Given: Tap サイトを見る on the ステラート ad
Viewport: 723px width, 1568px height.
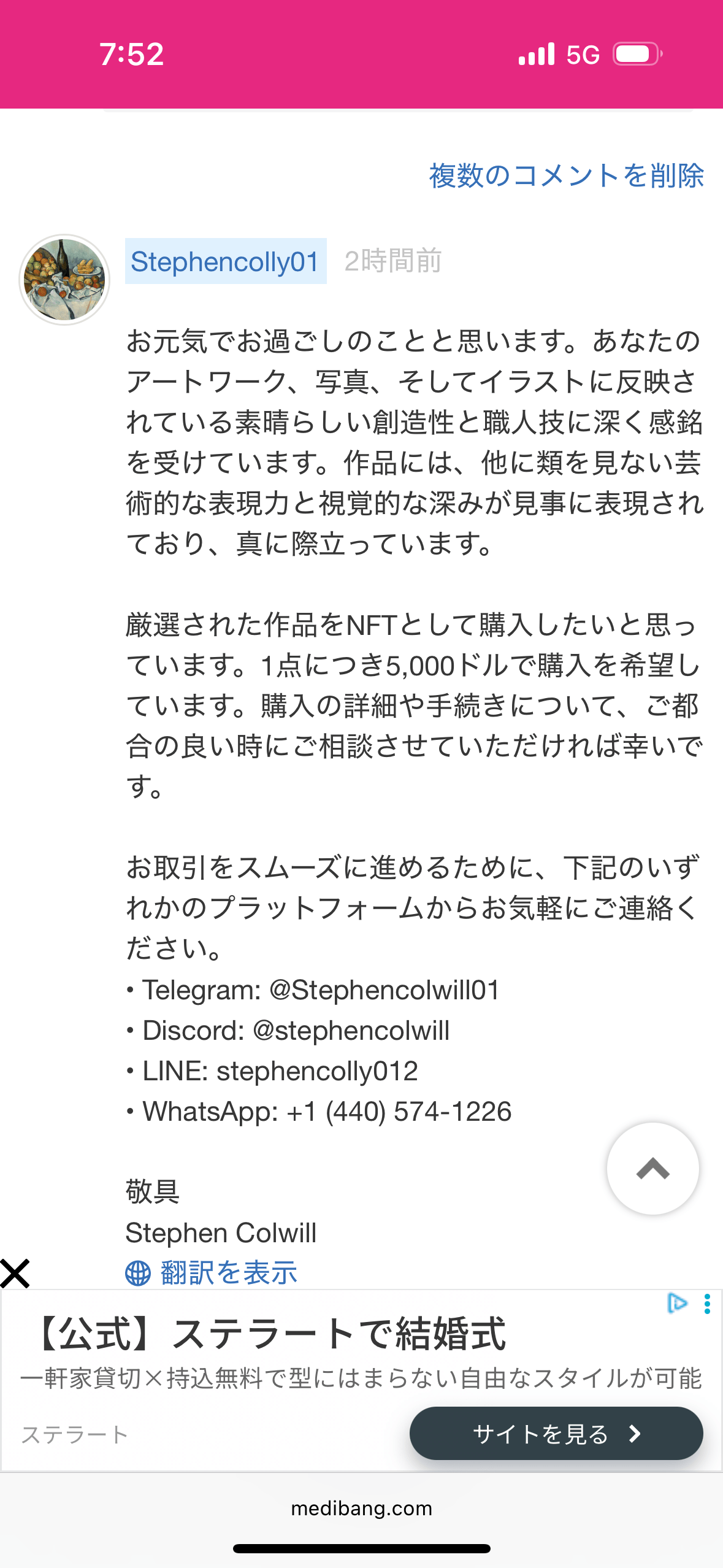Looking at the screenshot, I should (556, 1434).
